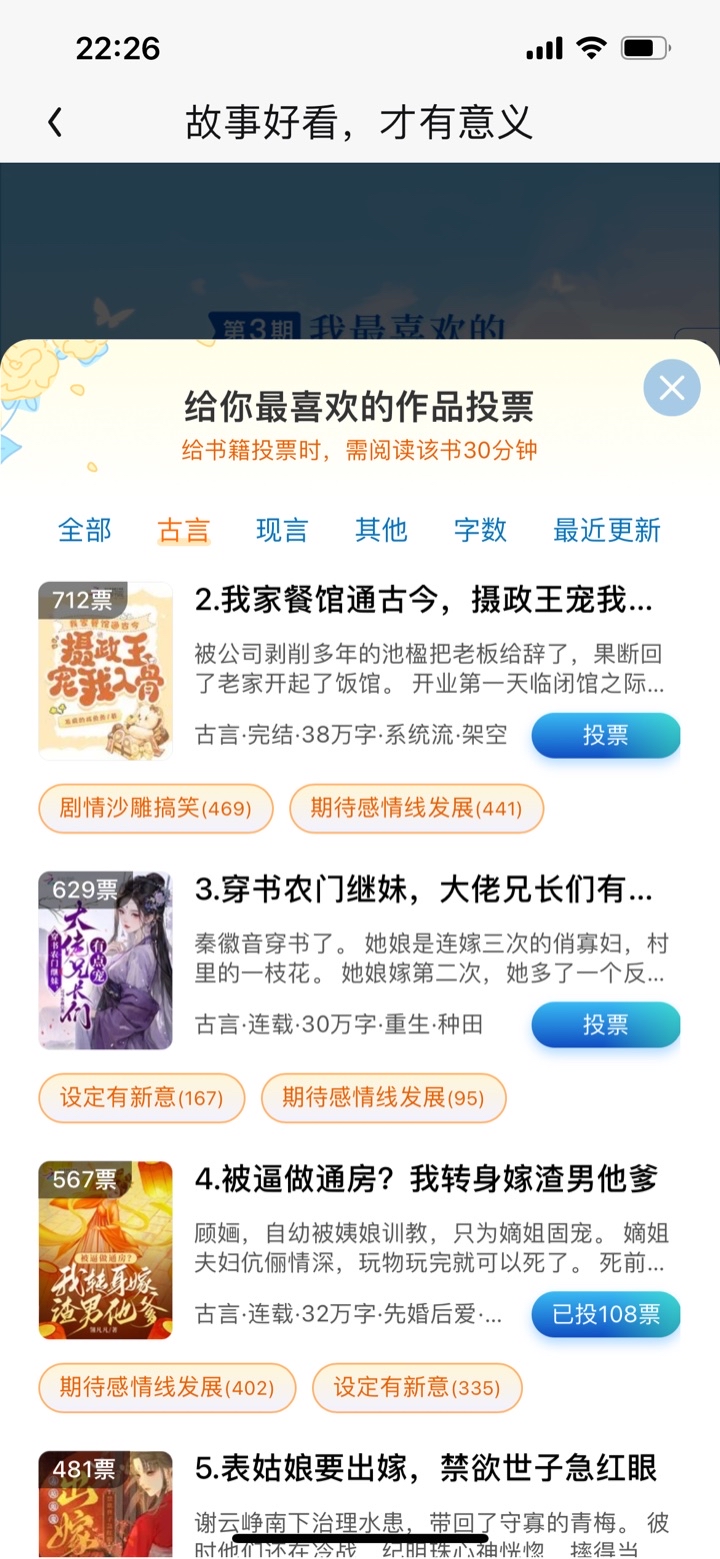Choose the 设定有新意(335) chip

click(x=417, y=1387)
